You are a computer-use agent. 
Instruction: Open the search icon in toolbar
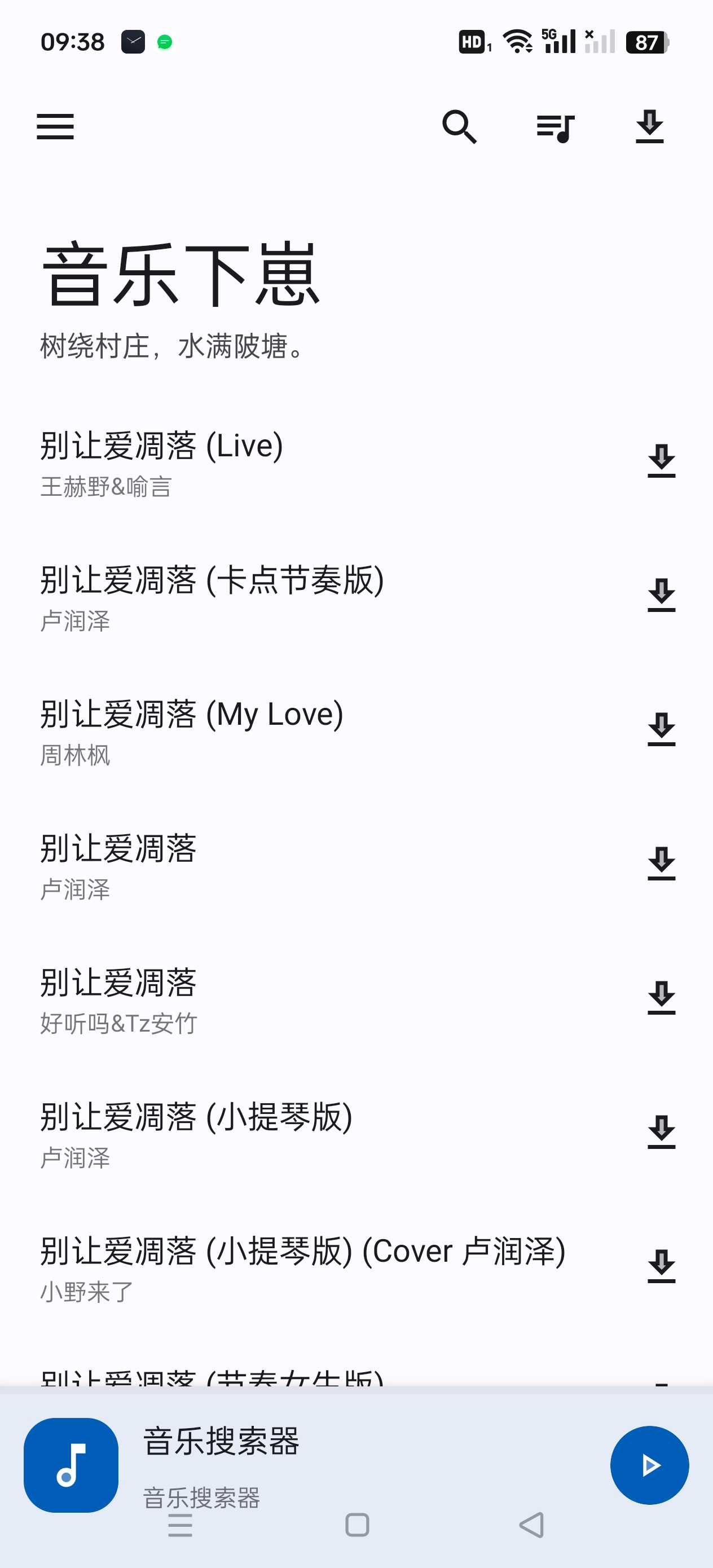click(459, 126)
